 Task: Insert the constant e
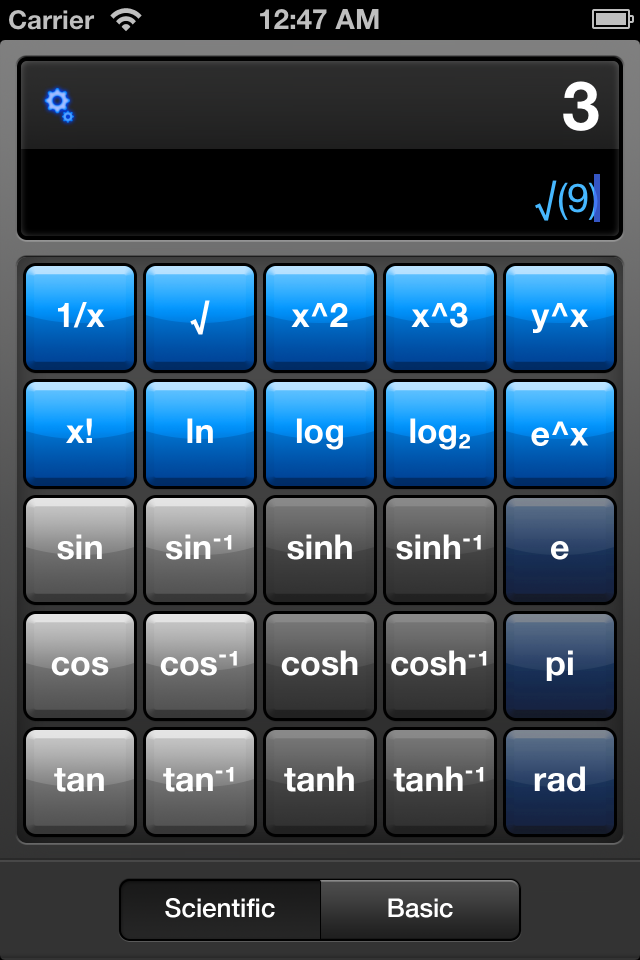point(559,549)
